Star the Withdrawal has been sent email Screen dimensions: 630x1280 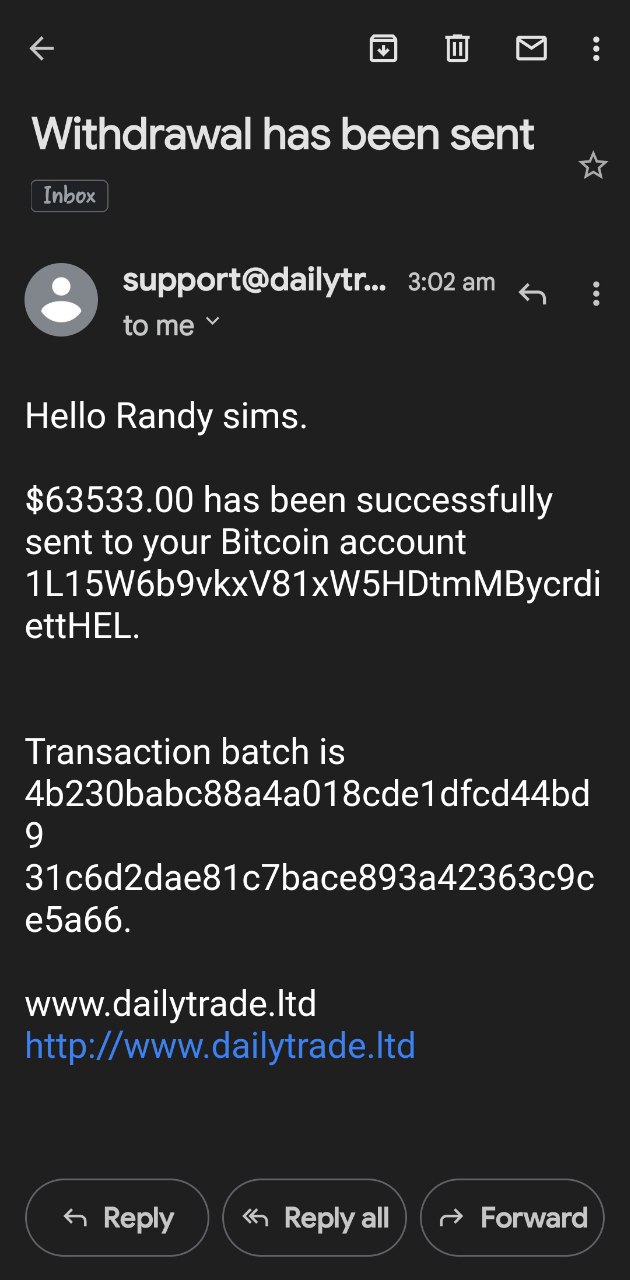click(x=593, y=166)
